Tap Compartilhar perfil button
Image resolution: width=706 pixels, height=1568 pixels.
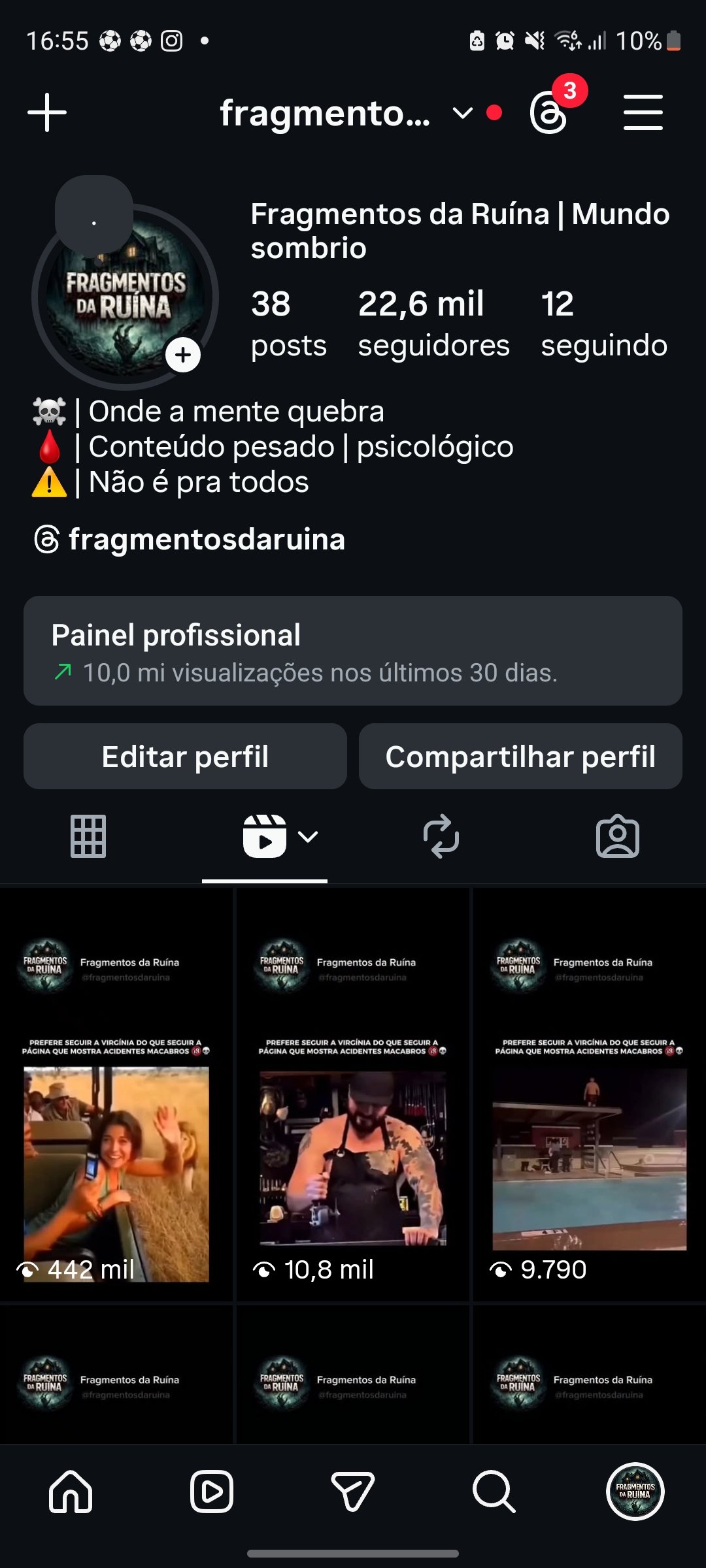coord(520,757)
